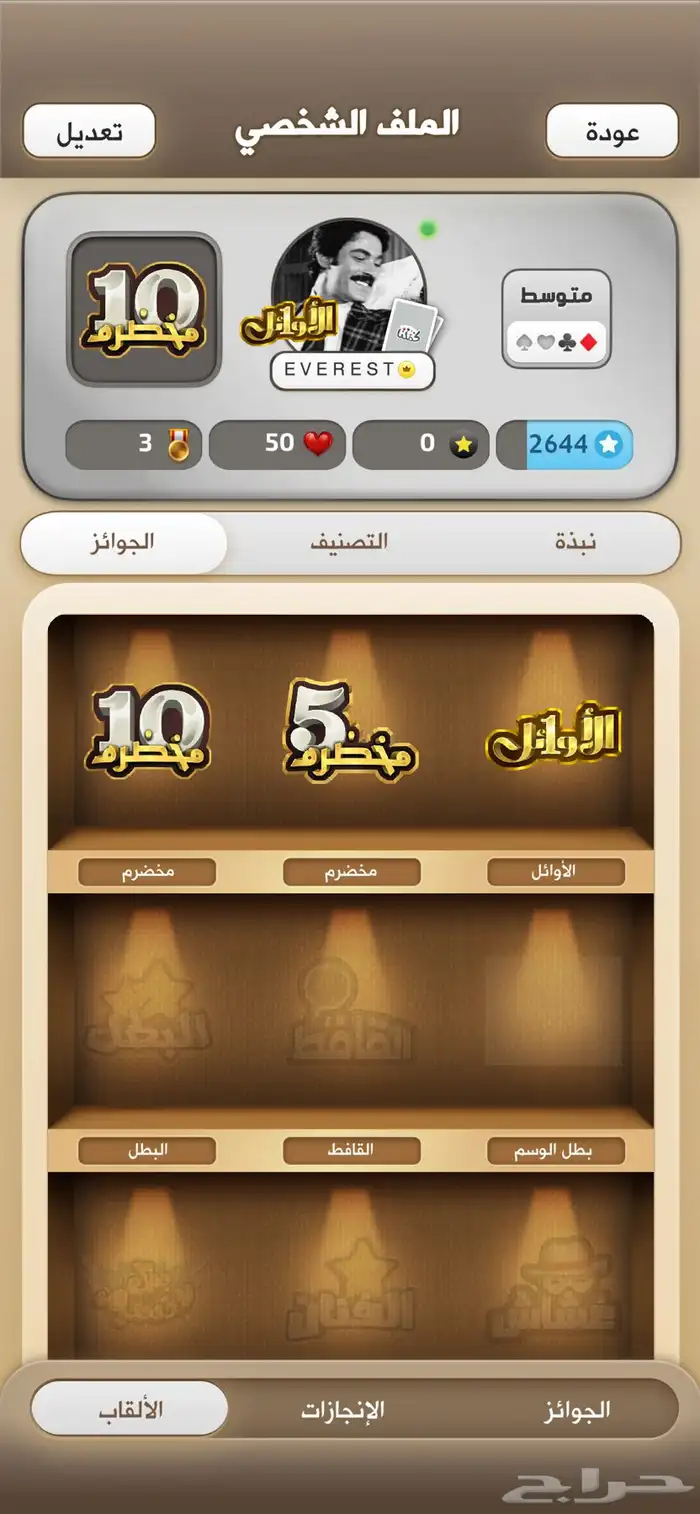Switch to the الإنجازات section
Screen dimensions: 700x1514
(343, 1410)
